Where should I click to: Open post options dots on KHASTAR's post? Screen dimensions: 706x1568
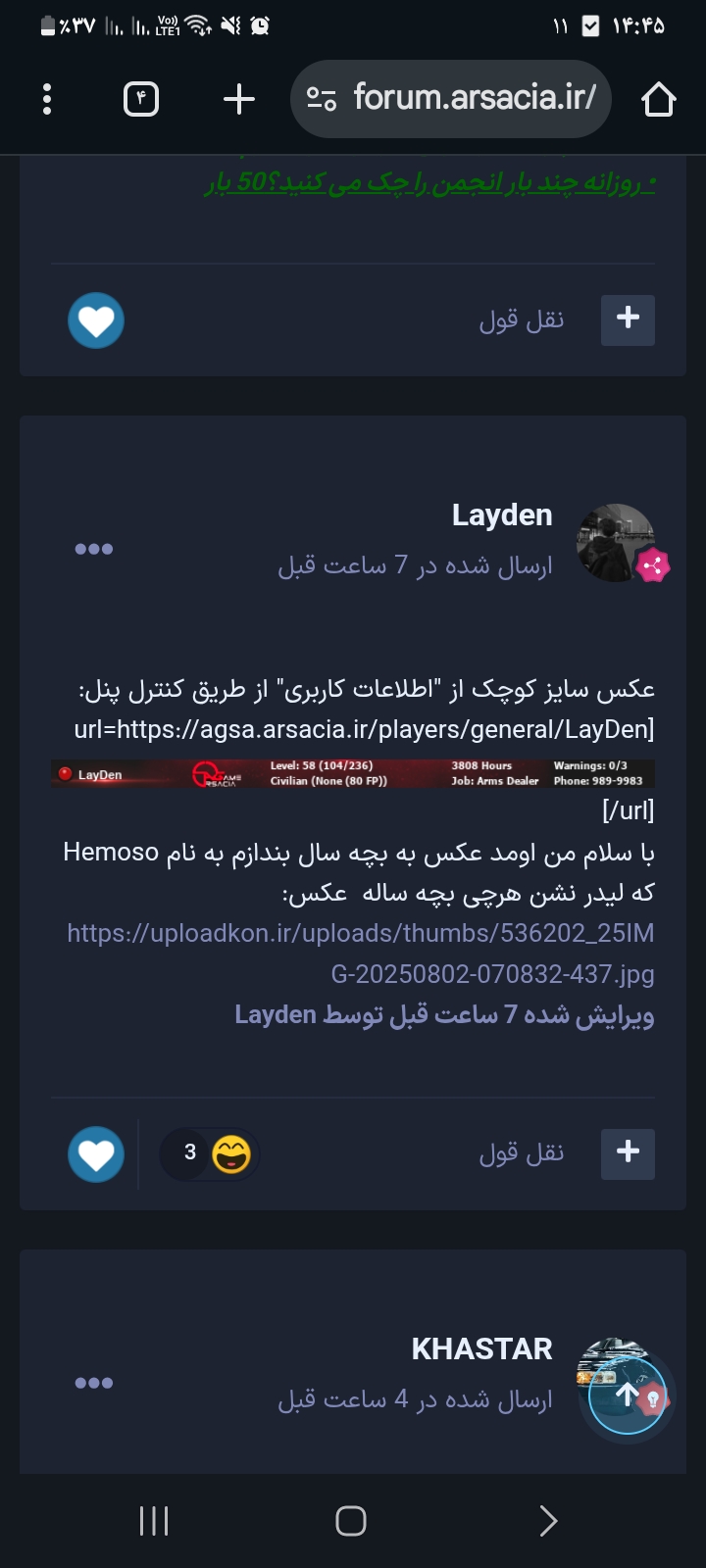click(x=94, y=1383)
